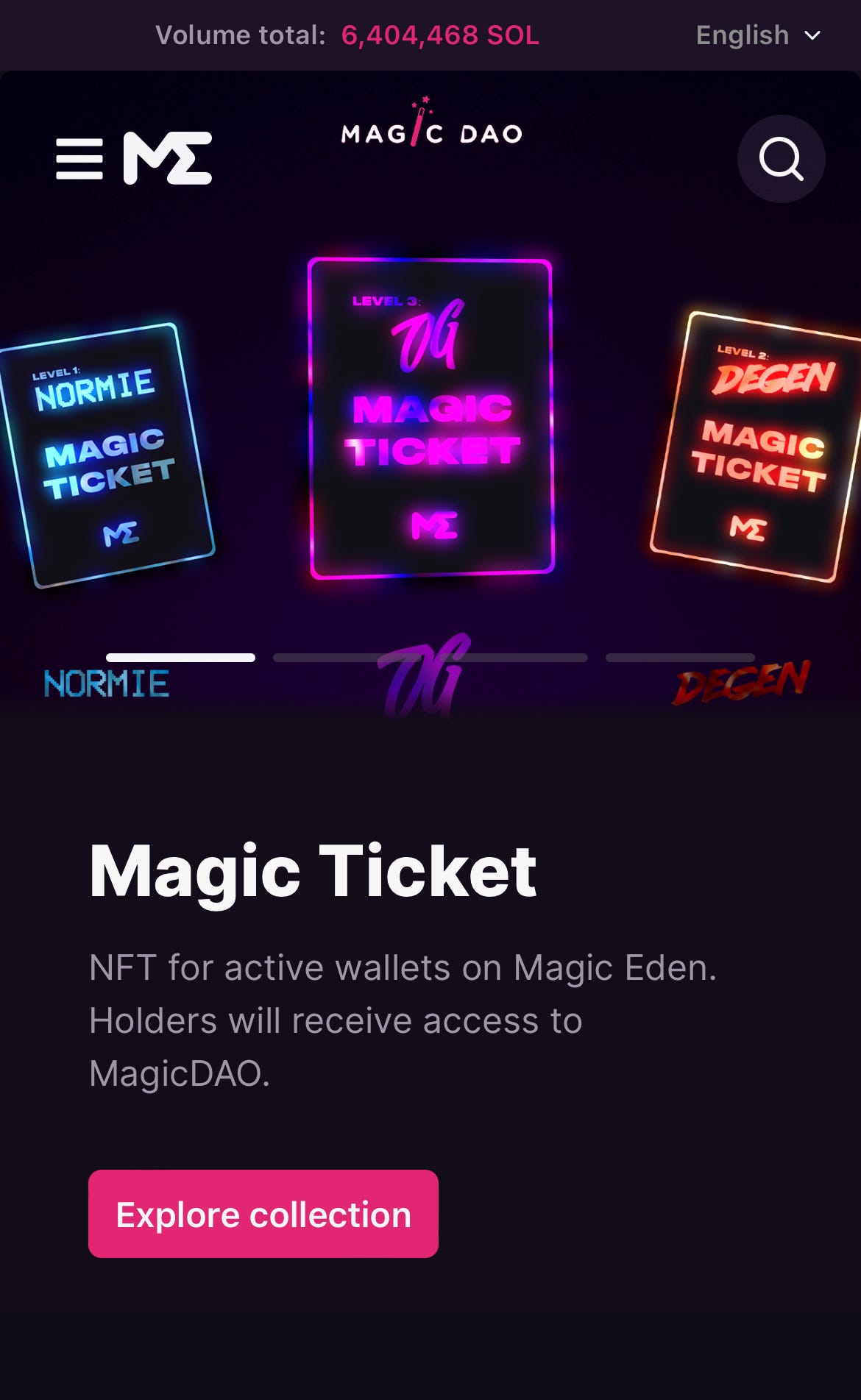Open the search icon
Viewport: 861px width, 1400px height.
pyautogui.click(x=781, y=159)
